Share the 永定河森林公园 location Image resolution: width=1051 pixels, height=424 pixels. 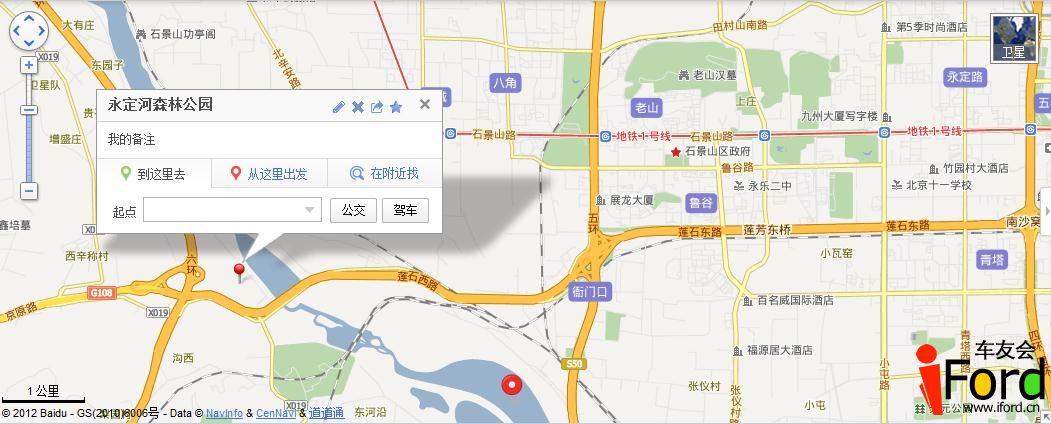[377, 107]
